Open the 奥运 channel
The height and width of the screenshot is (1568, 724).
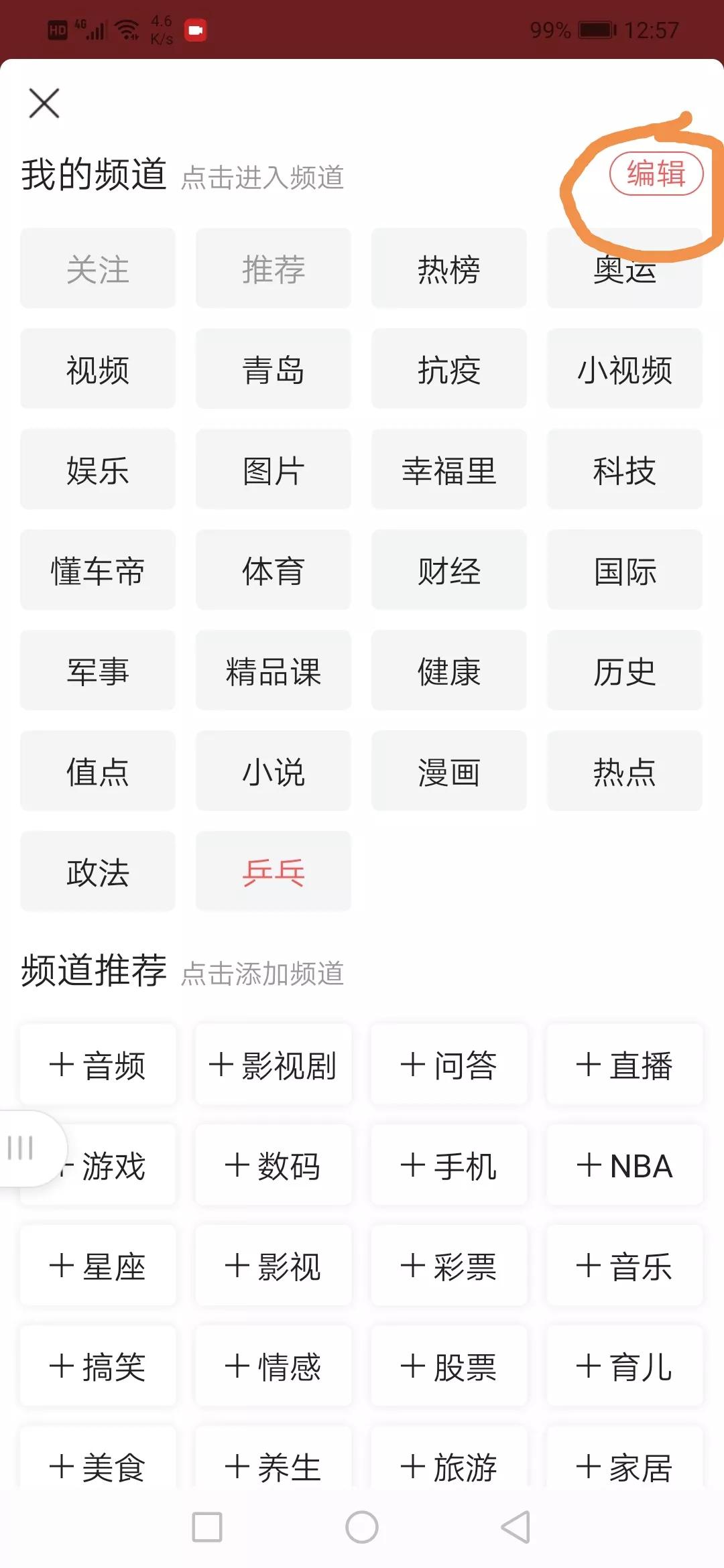point(623,269)
